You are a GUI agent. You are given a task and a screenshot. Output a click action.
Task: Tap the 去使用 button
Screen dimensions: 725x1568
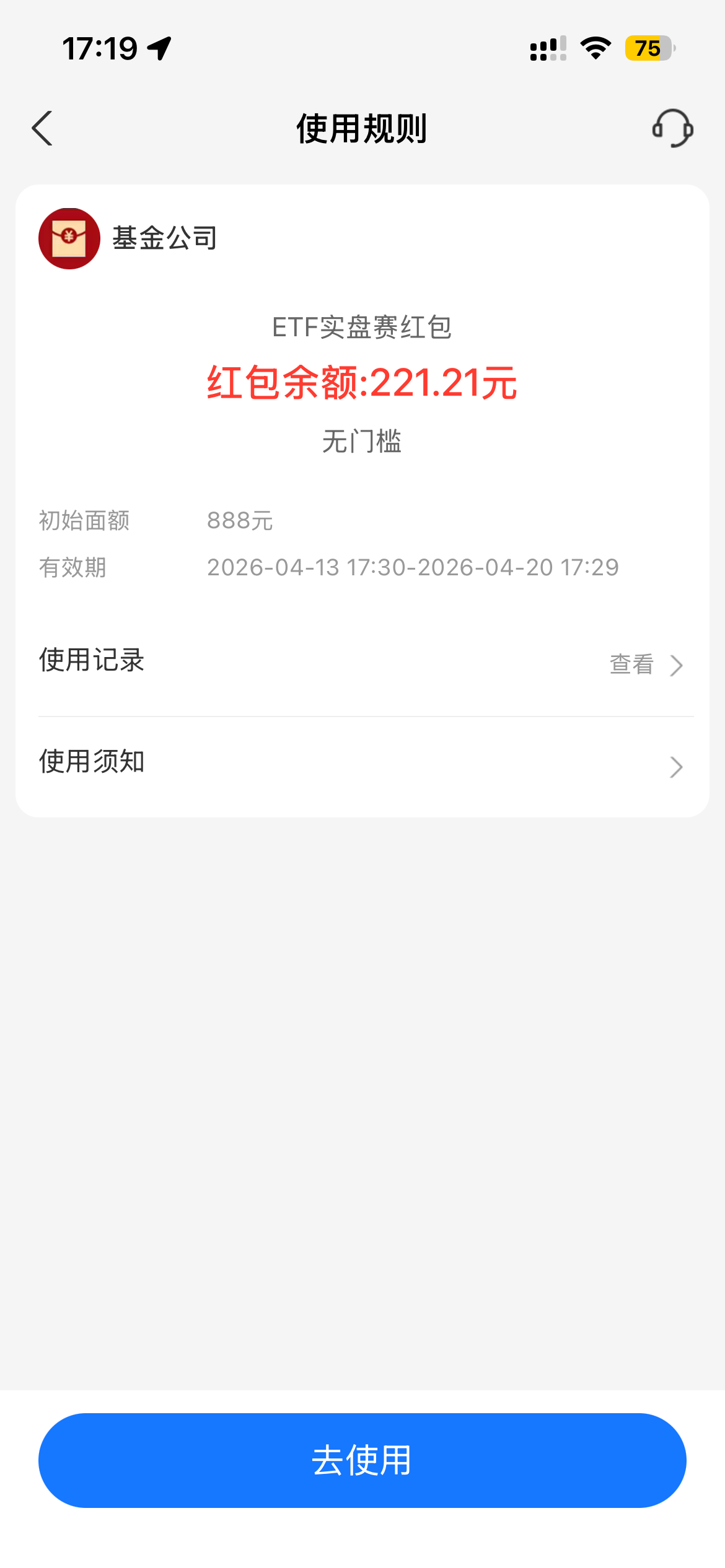[362, 1460]
